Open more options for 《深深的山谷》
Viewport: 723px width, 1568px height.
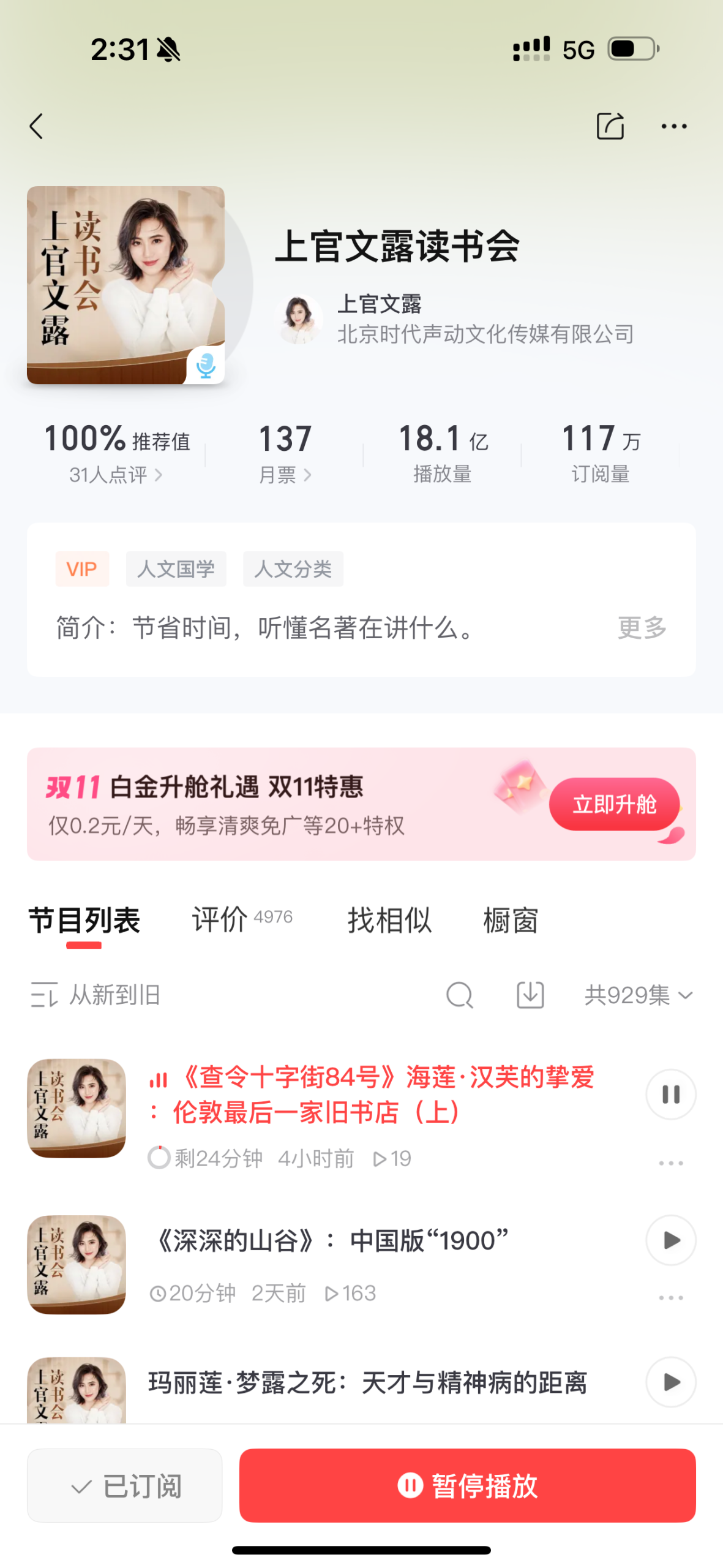tap(671, 1297)
